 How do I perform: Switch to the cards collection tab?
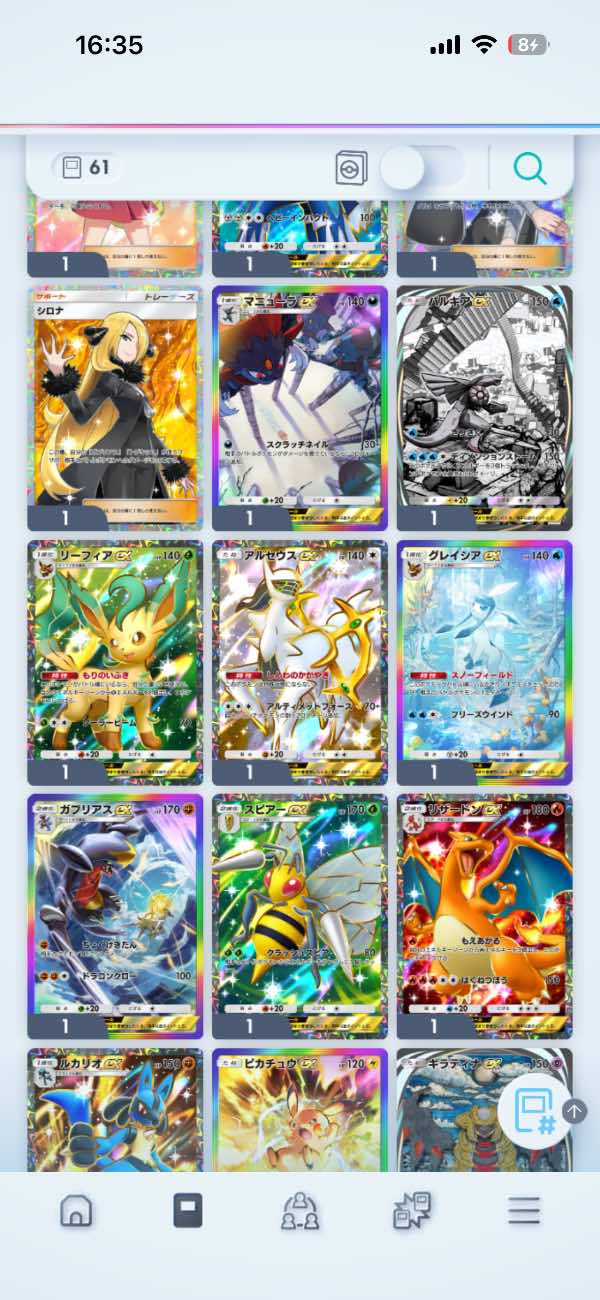187,1210
